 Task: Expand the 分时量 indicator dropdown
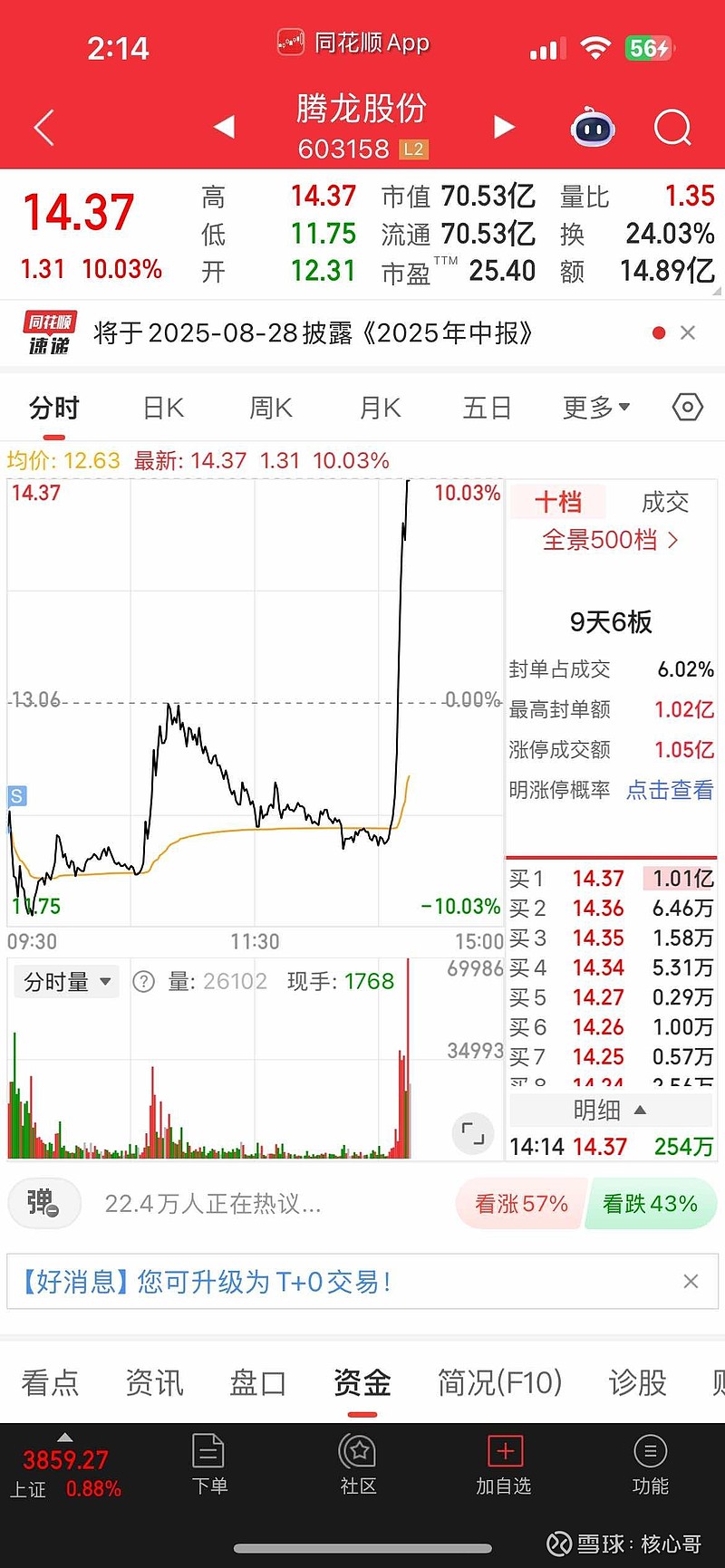pos(67,981)
